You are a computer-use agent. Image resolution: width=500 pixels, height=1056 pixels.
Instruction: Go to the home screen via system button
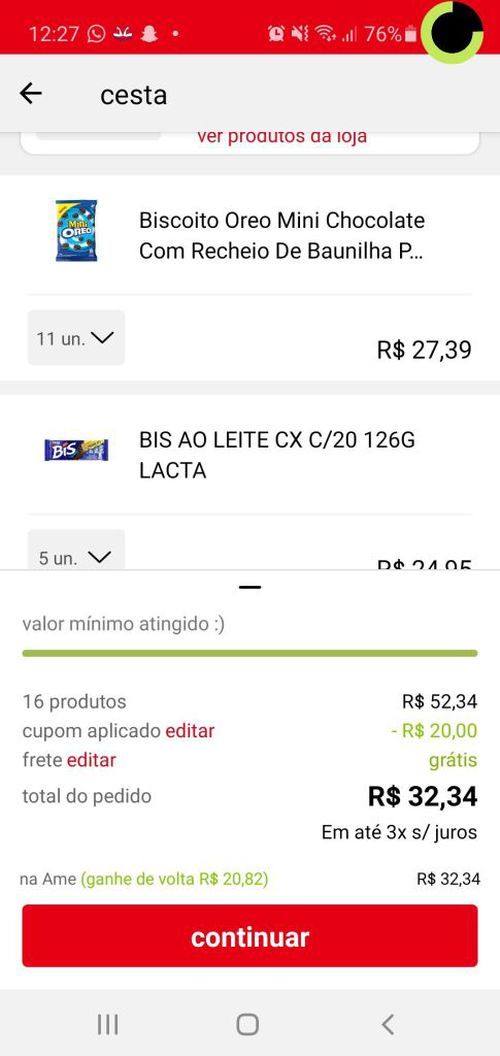click(x=248, y=1024)
